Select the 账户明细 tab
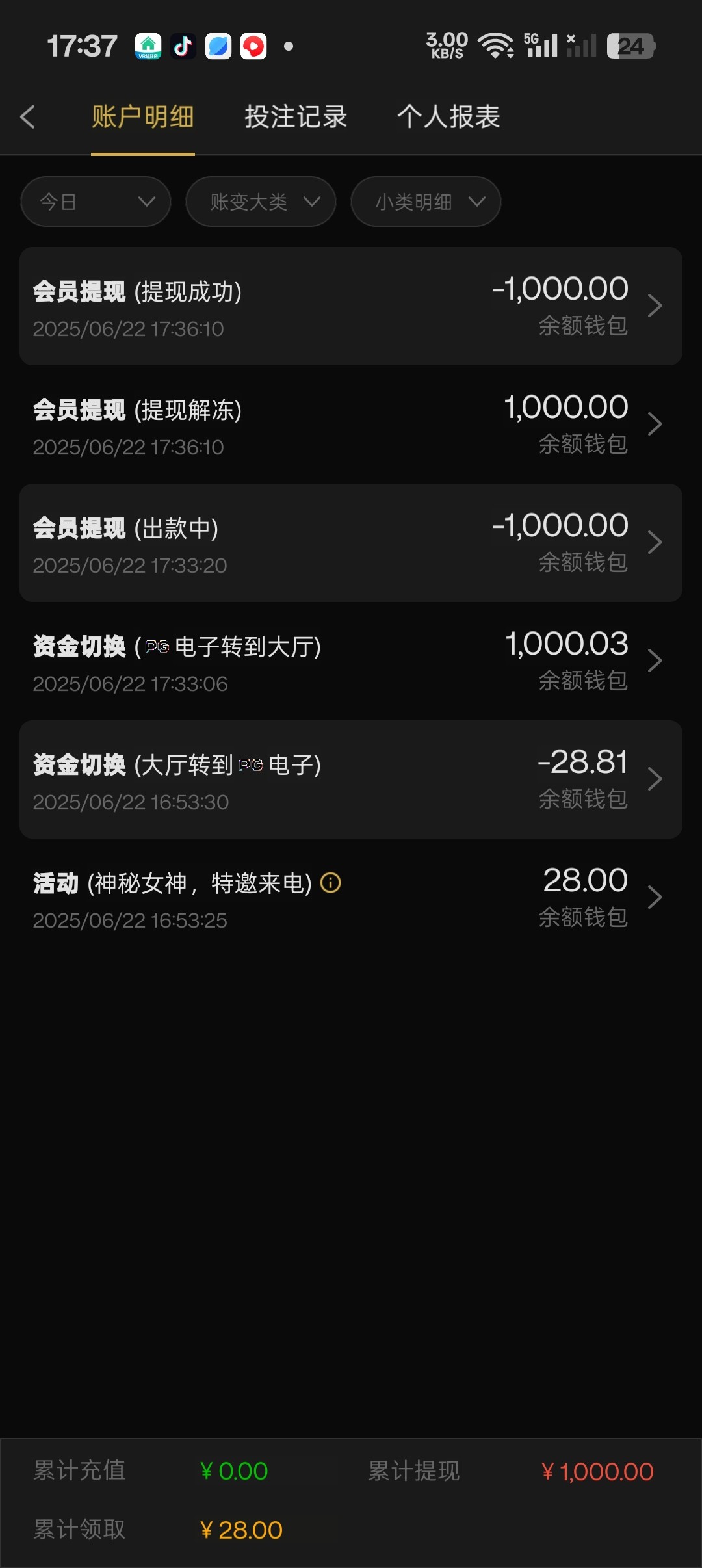The image size is (702, 1568). 143,117
